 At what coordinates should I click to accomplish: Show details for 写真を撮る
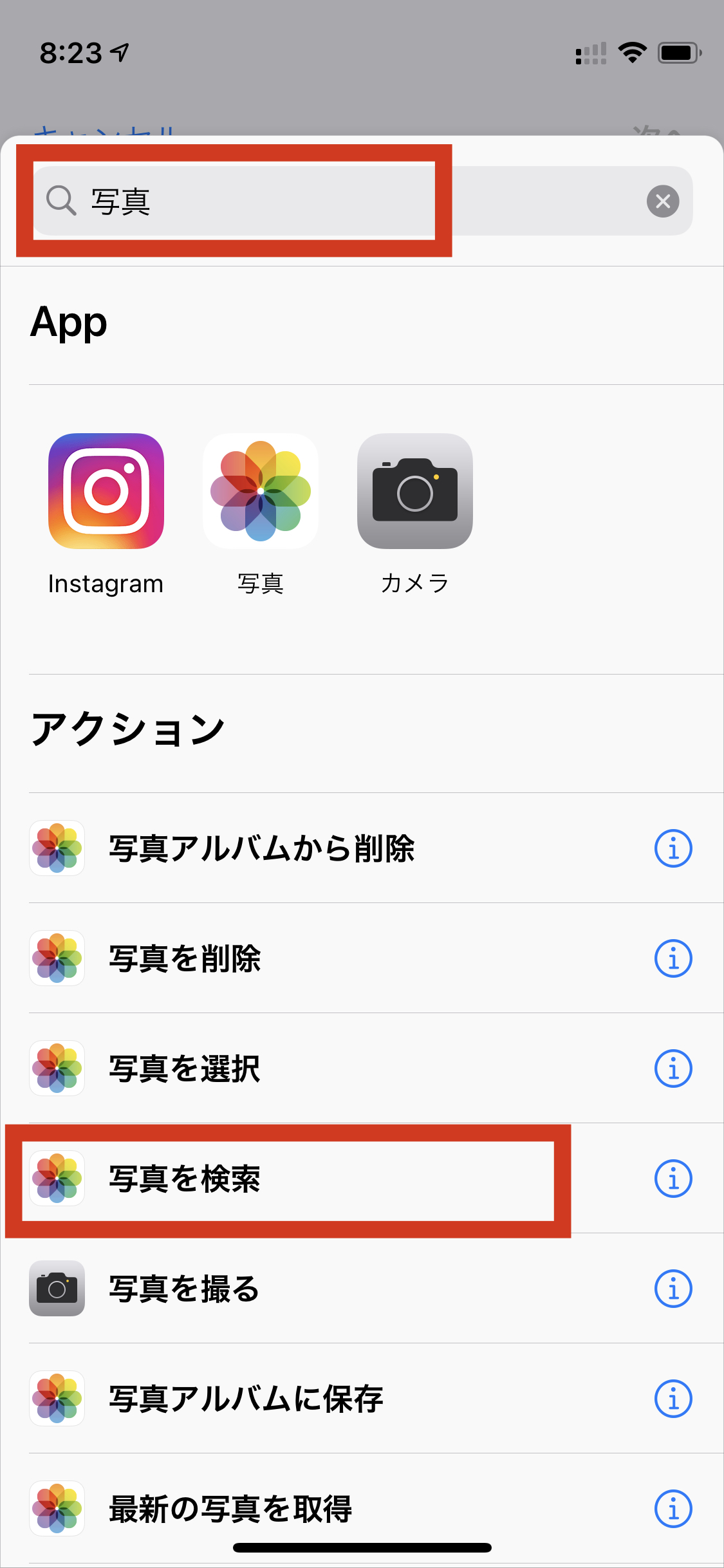point(673,1289)
